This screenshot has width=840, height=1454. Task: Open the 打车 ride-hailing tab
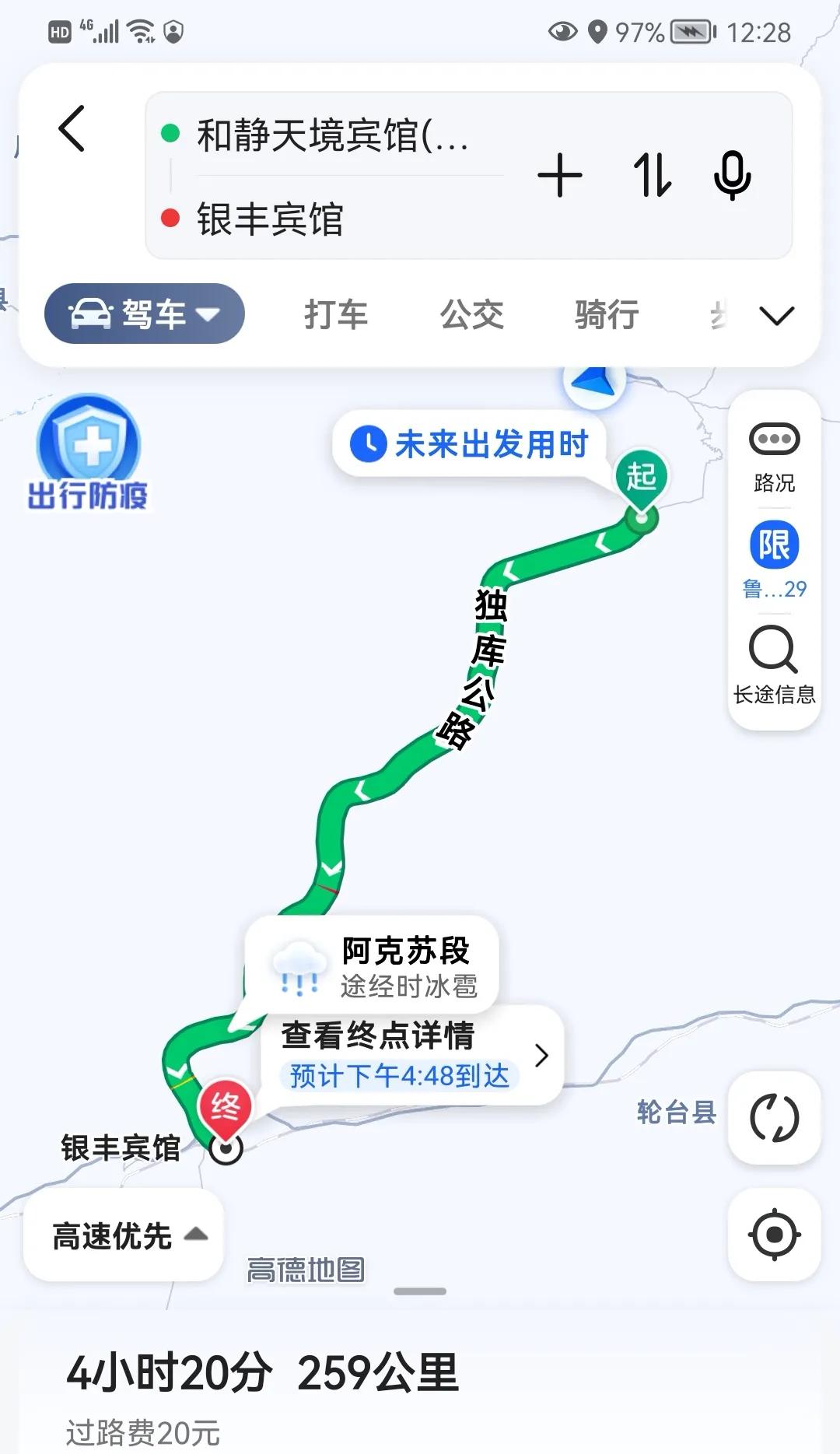coord(336,314)
